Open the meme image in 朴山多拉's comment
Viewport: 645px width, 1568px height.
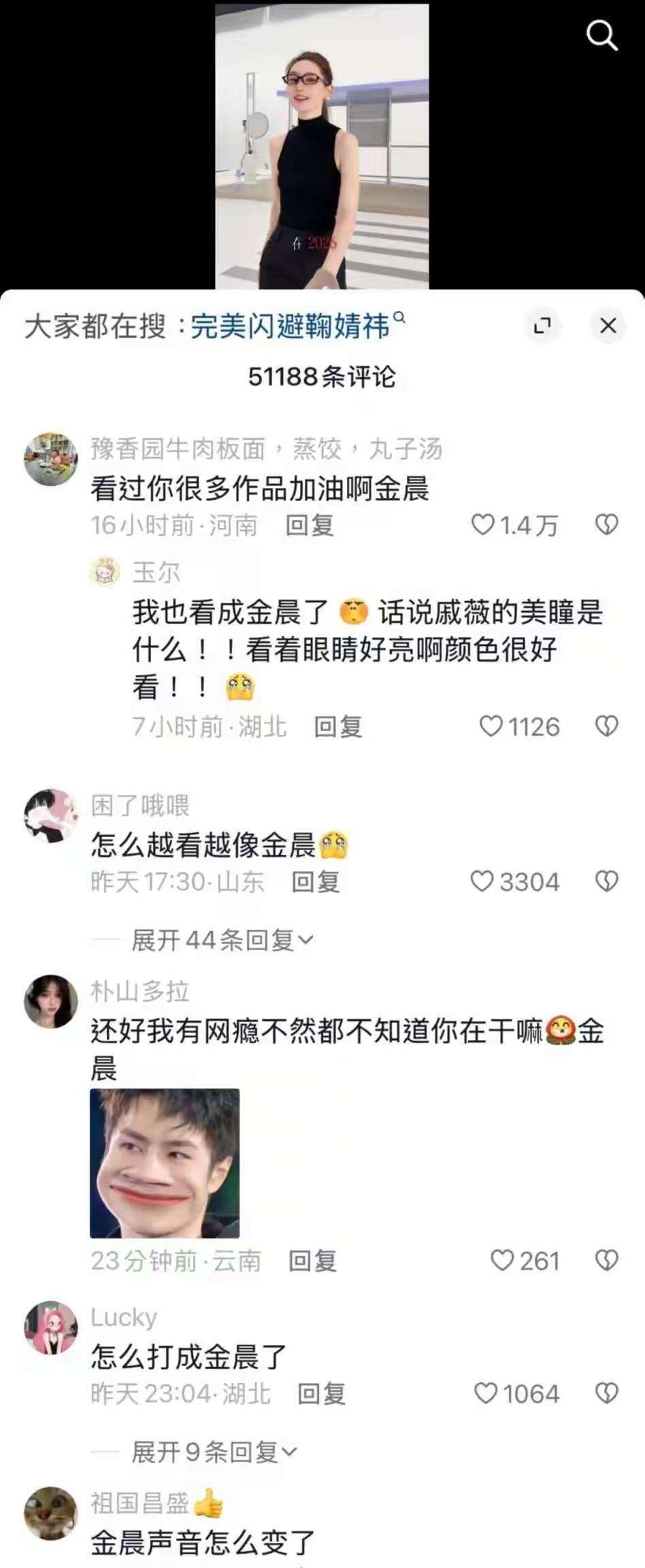(x=165, y=1163)
